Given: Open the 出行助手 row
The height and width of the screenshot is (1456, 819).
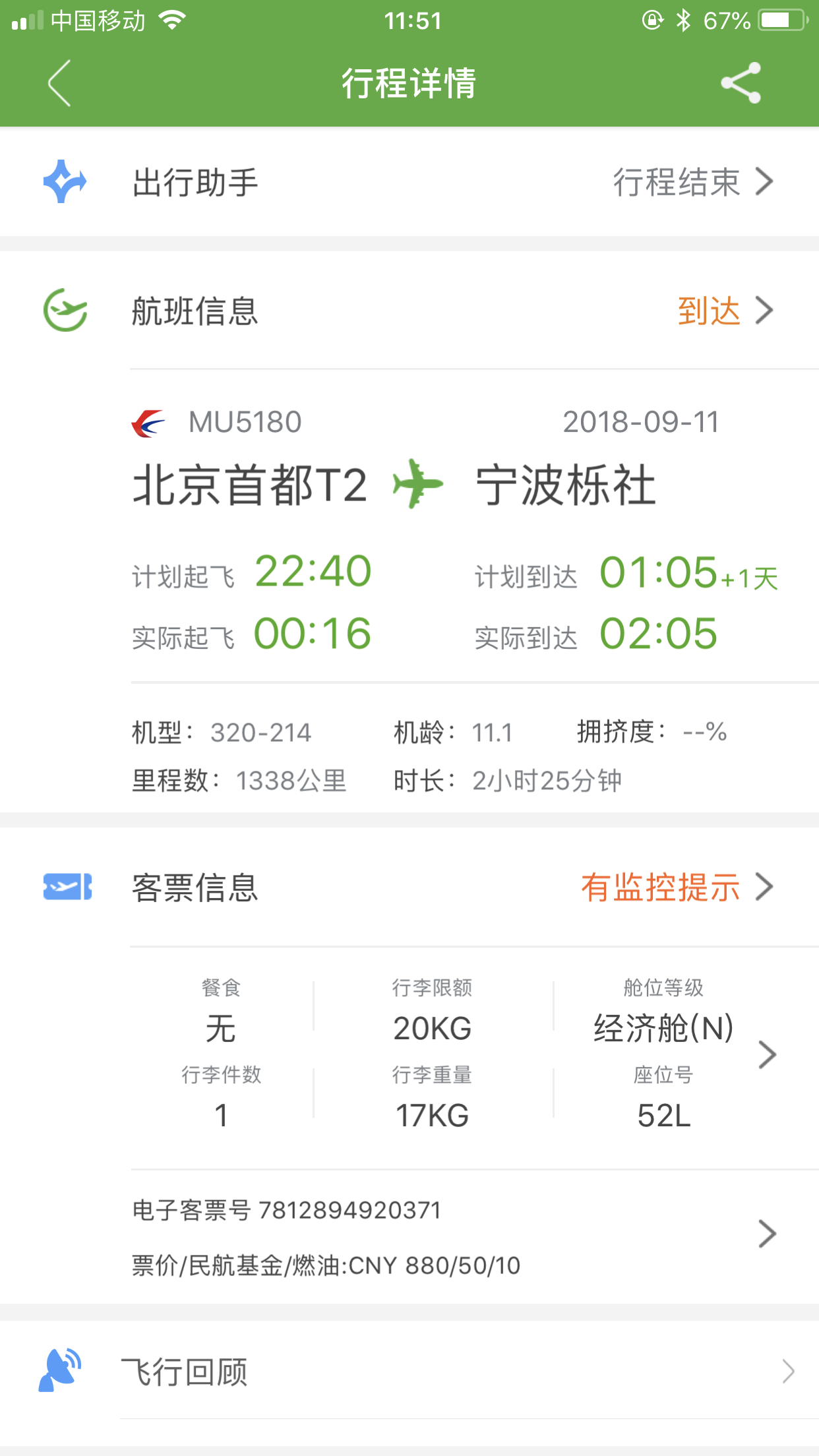Looking at the screenshot, I should pos(409,182).
